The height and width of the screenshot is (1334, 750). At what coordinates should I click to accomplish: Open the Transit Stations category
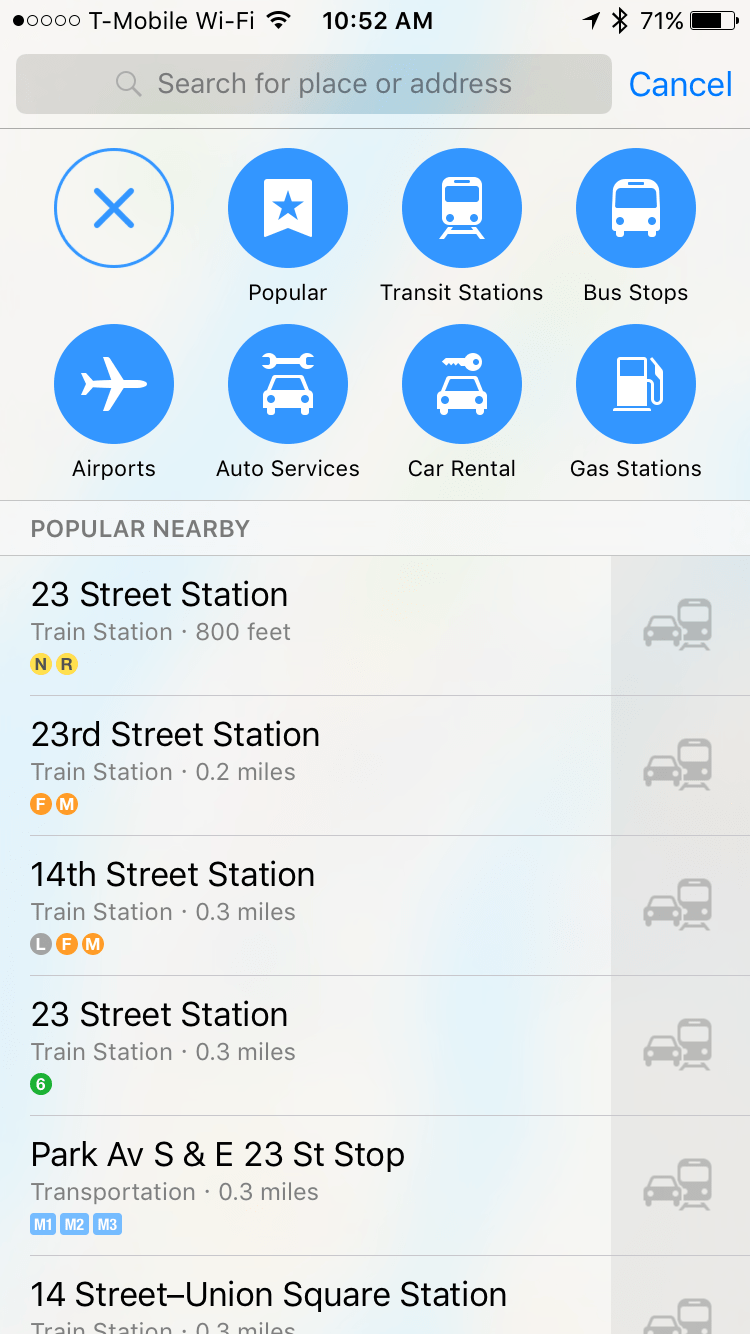point(461,207)
